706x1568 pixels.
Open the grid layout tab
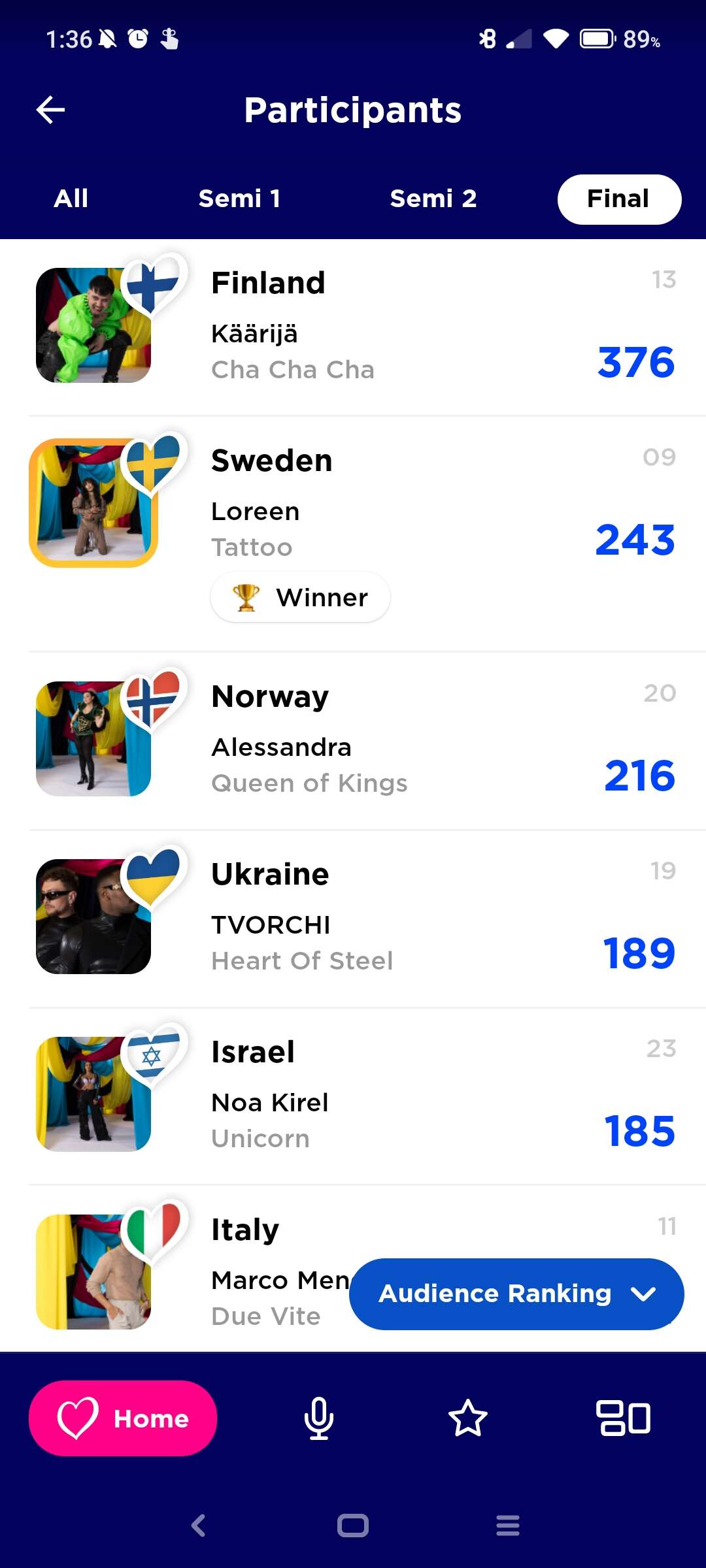coord(623,1418)
